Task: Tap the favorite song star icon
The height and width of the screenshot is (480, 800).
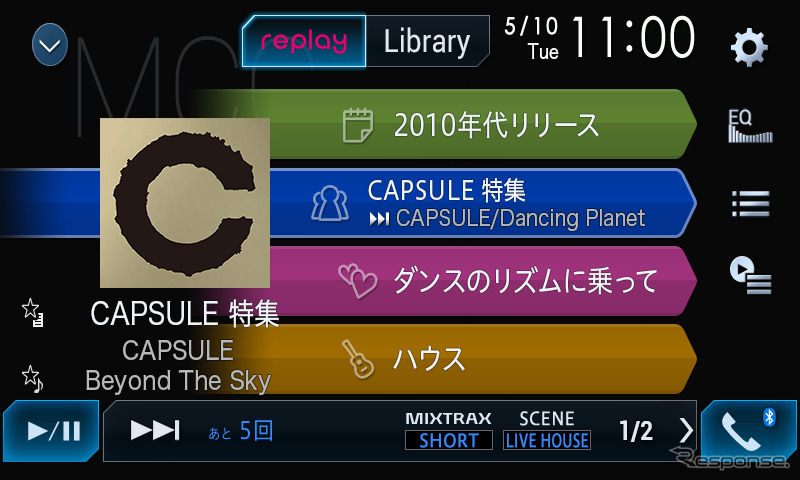Action: (33, 378)
